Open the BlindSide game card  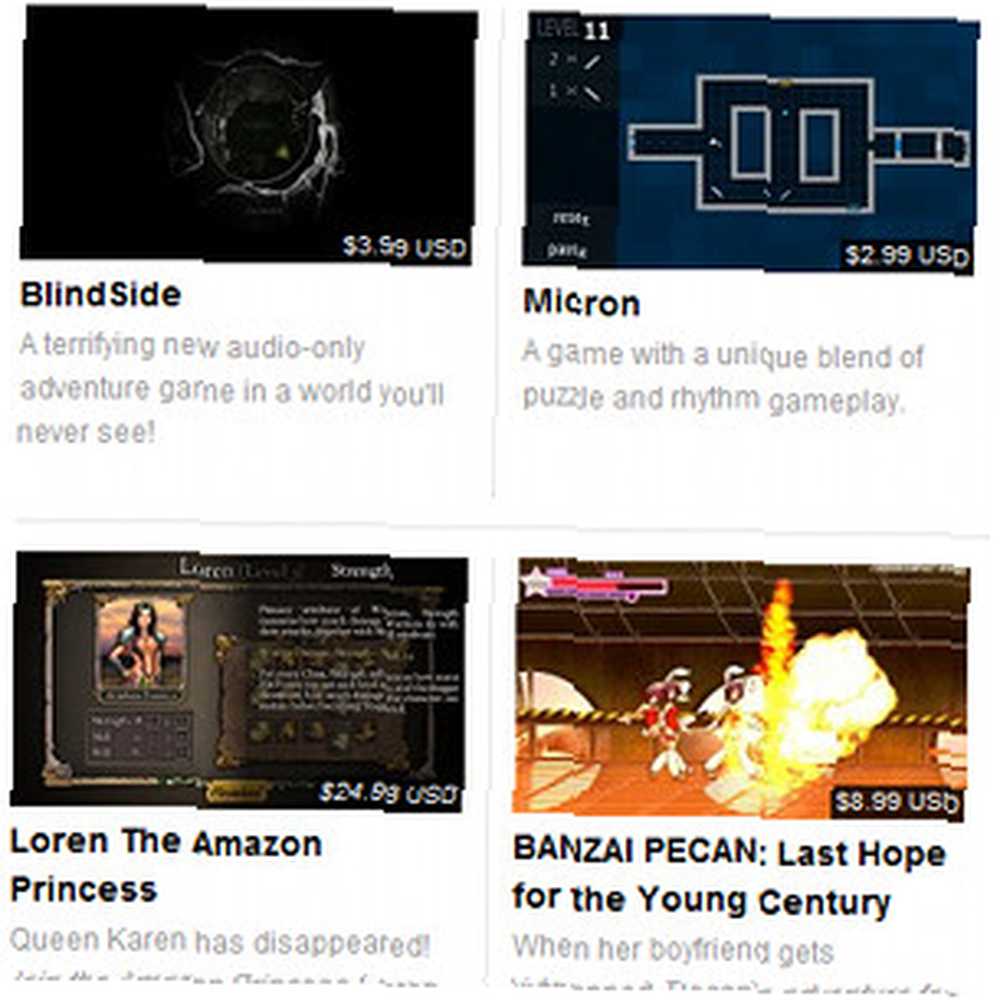247,136
